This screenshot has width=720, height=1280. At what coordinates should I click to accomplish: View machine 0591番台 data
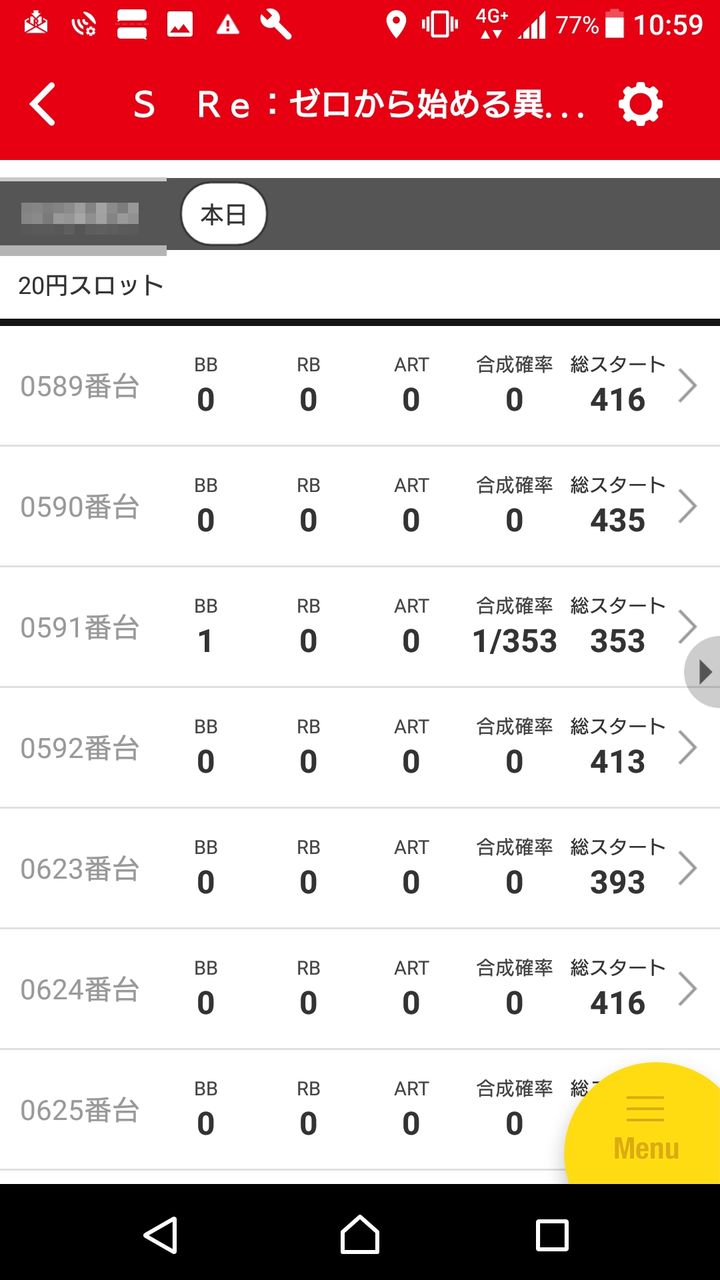pyautogui.click(x=360, y=628)
